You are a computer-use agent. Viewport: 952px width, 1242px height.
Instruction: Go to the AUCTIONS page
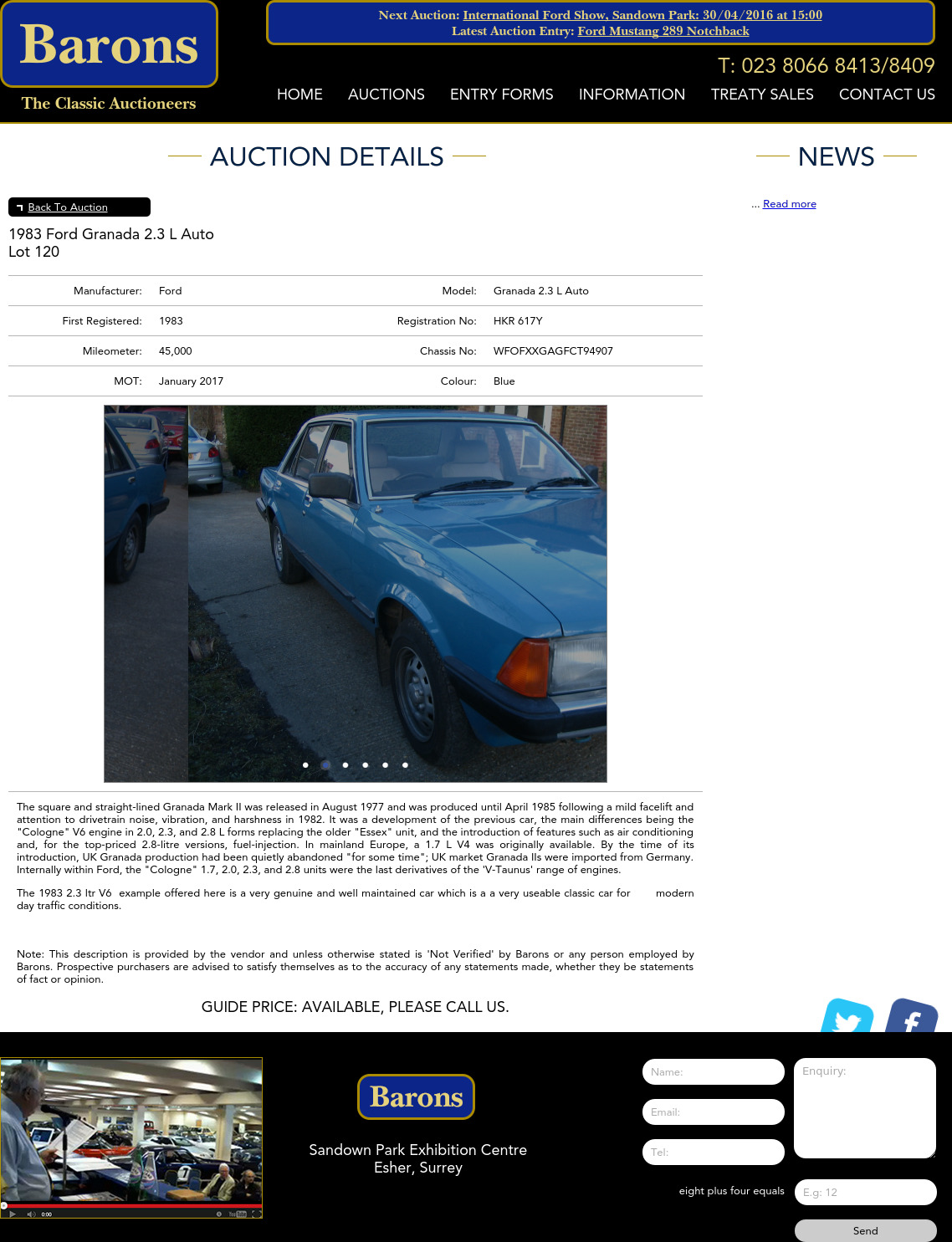click(x=386, y=95)
